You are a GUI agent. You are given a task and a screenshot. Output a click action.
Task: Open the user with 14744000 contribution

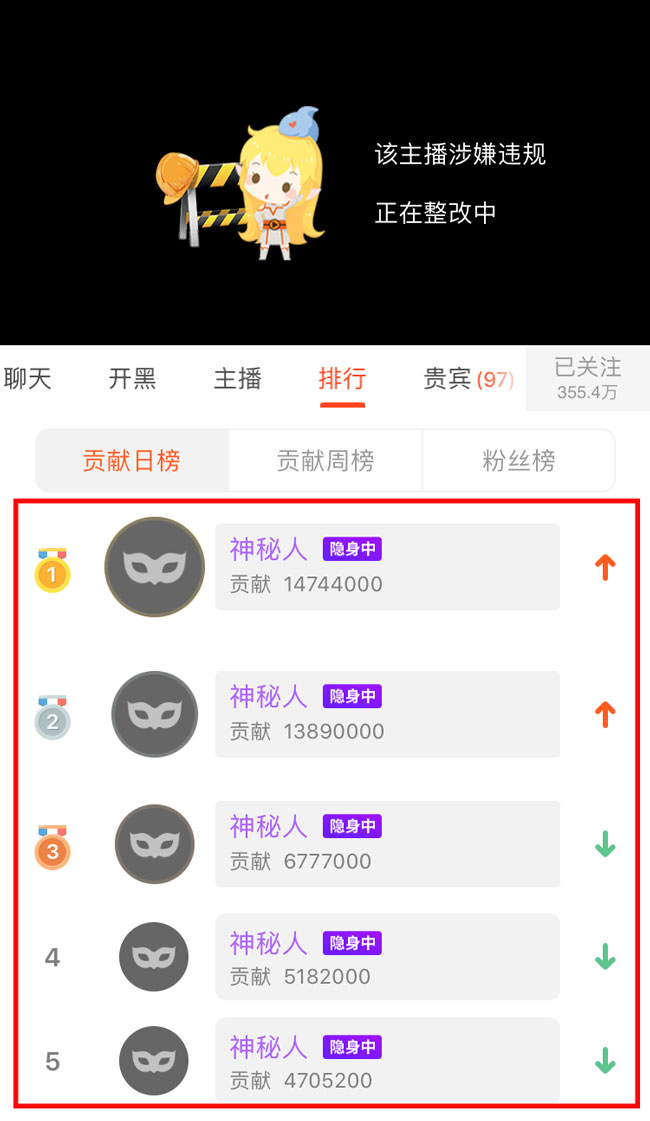pyautogui.click(x=387, y=567)
